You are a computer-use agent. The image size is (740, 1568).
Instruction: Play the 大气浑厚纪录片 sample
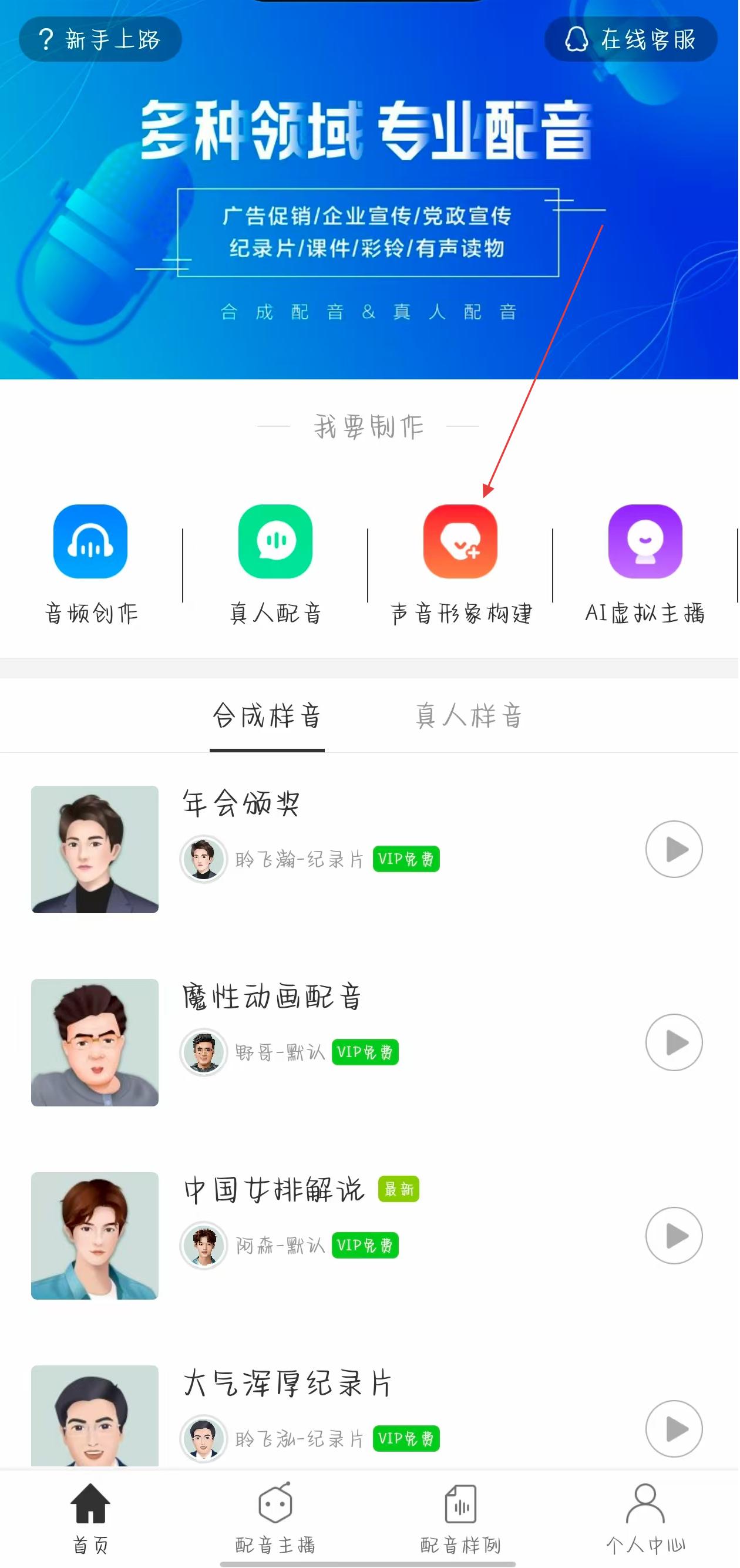point(674,1428)
